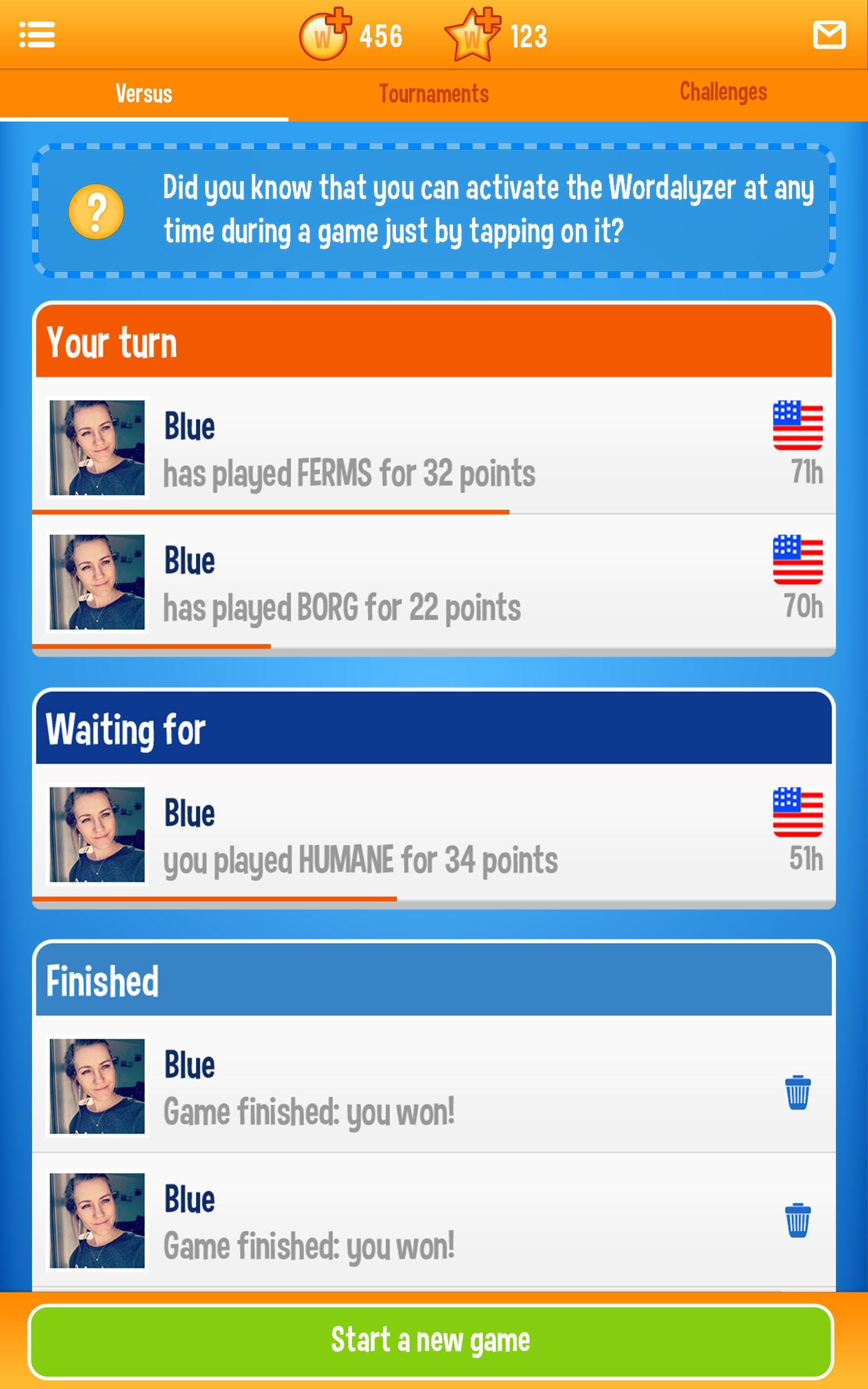This screenshot has height=1389, width=868.
Task: Get more stars via the star plus icon
Action: [x=473, y=35]
